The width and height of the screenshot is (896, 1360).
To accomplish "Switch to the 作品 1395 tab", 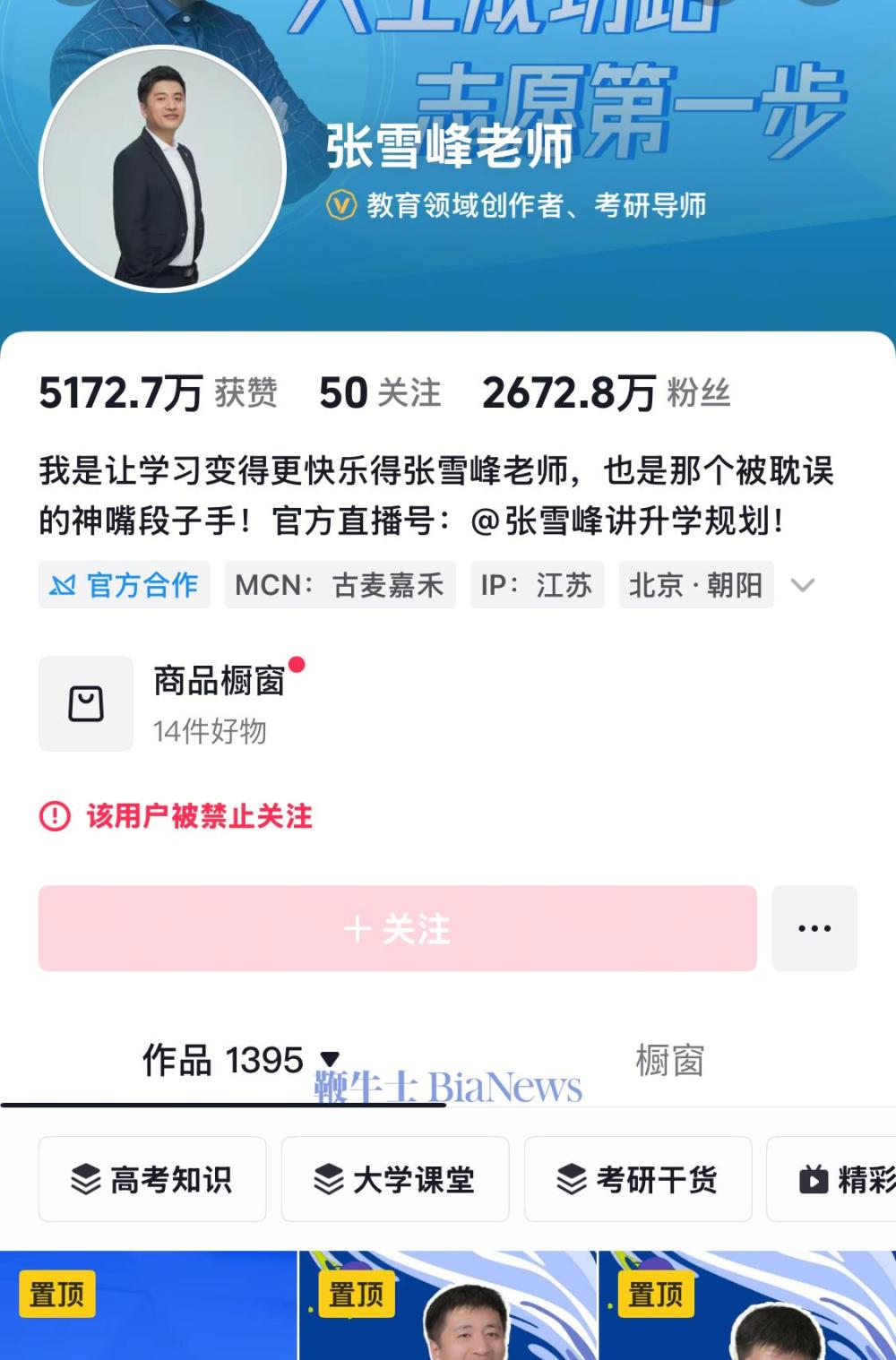I will [224, 1061].
